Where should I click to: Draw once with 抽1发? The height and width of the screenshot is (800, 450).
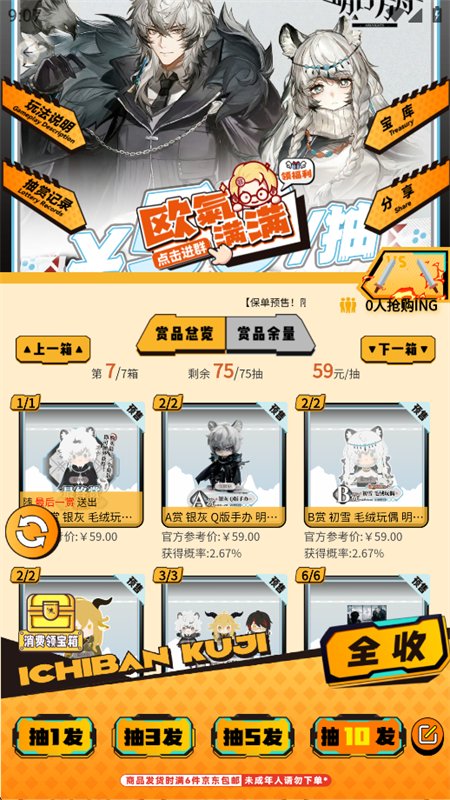tap(55, 737)
